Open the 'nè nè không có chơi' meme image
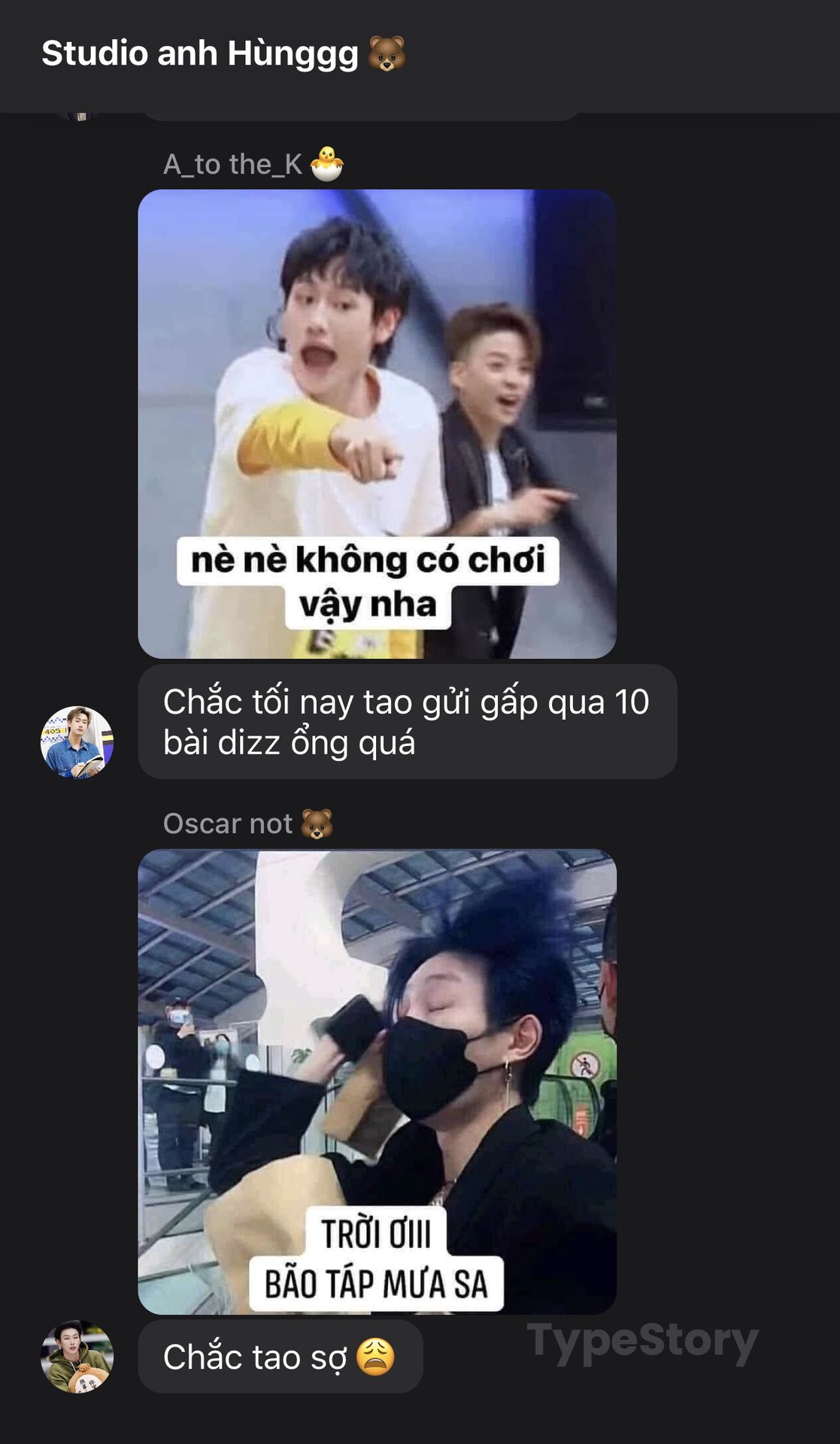This screenshot has height=1444, width=840. tap(377, 423)
